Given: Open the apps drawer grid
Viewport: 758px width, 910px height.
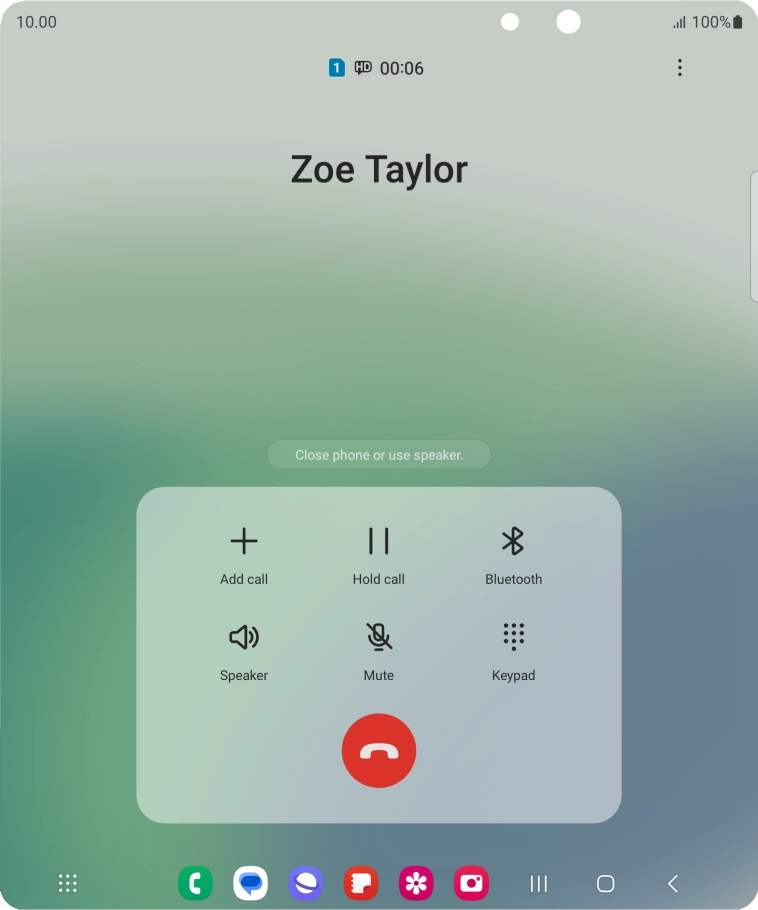Looking at the screenshot, I should (x=67, y=883).
